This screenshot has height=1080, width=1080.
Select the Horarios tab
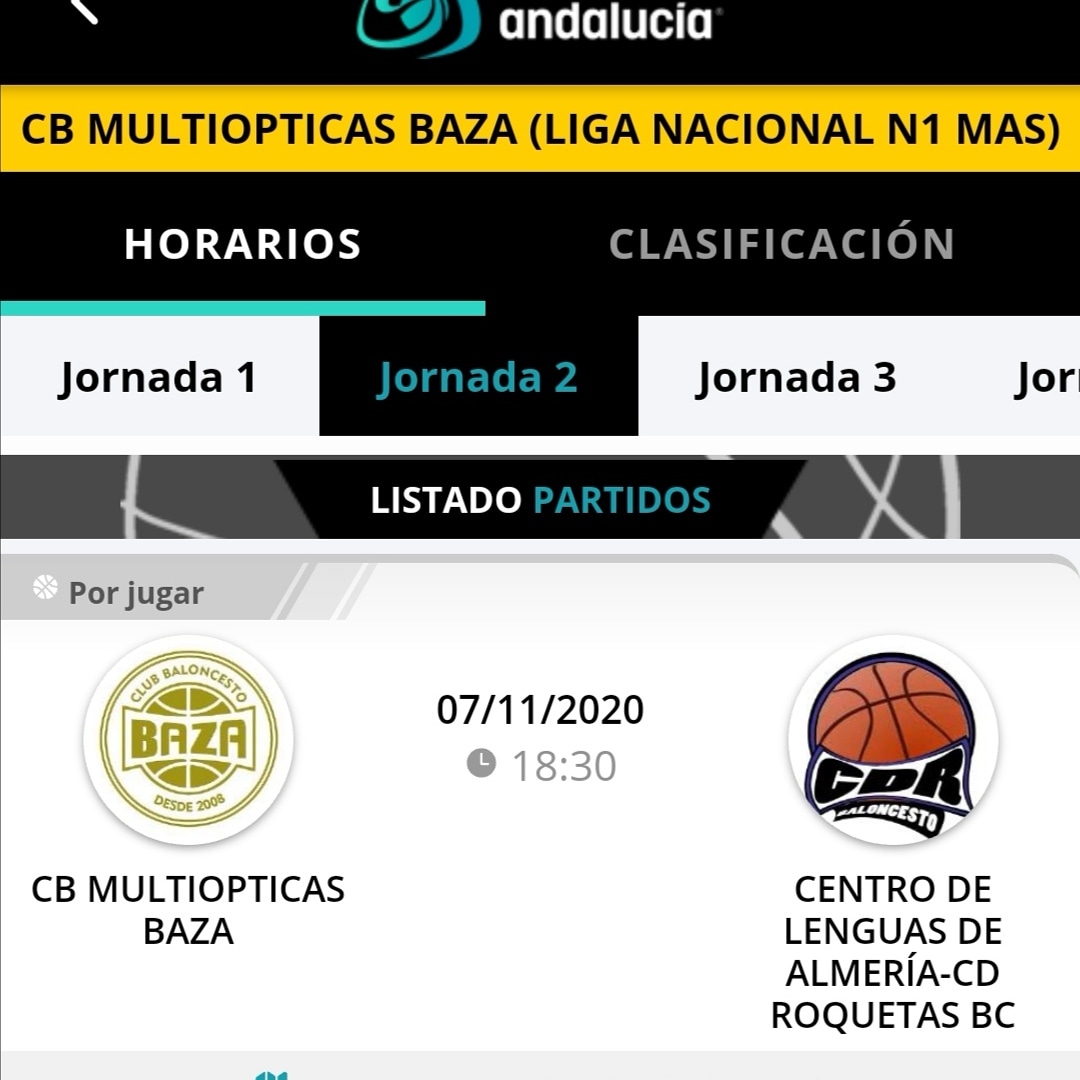(x=242, y=245)
